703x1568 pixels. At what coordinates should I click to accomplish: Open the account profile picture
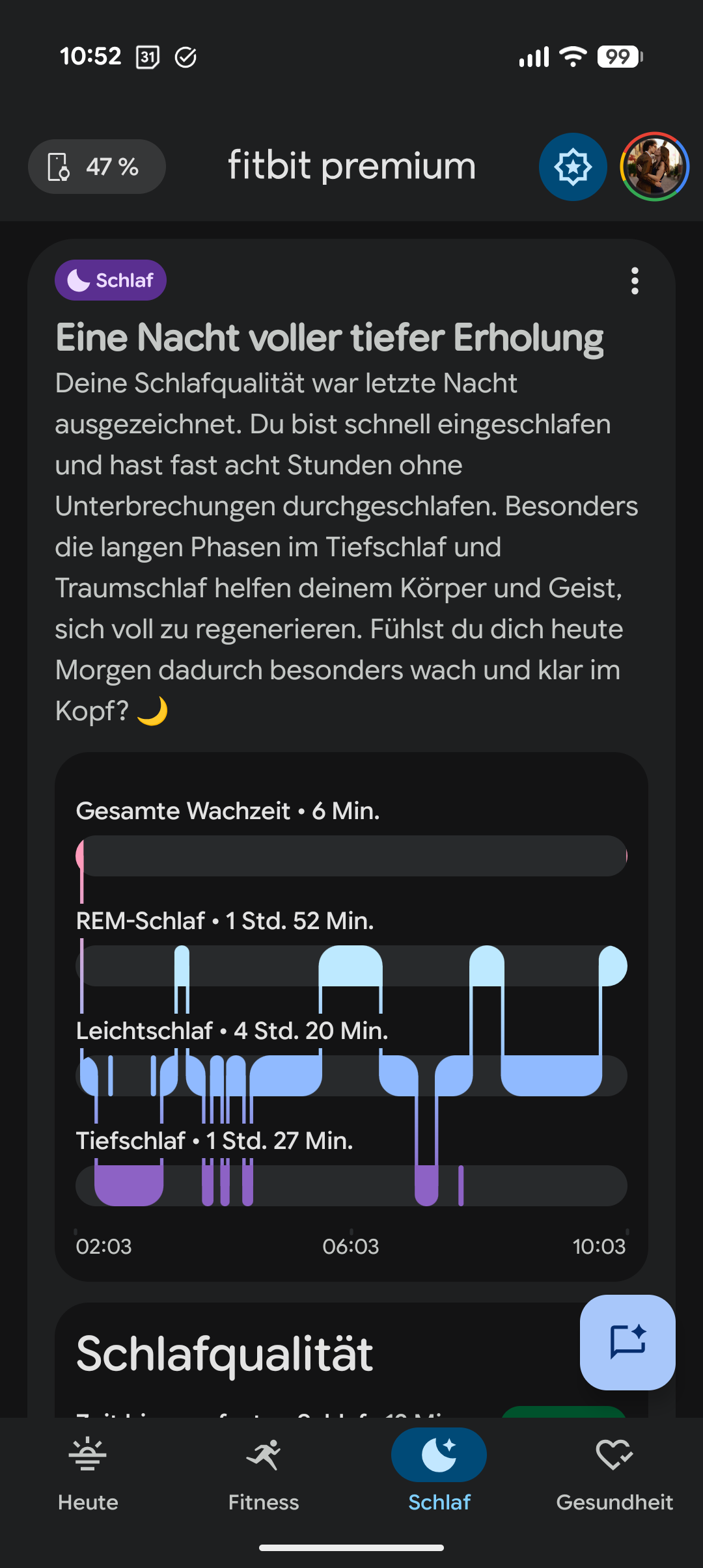pyautogui.click(x=654, y=167)
